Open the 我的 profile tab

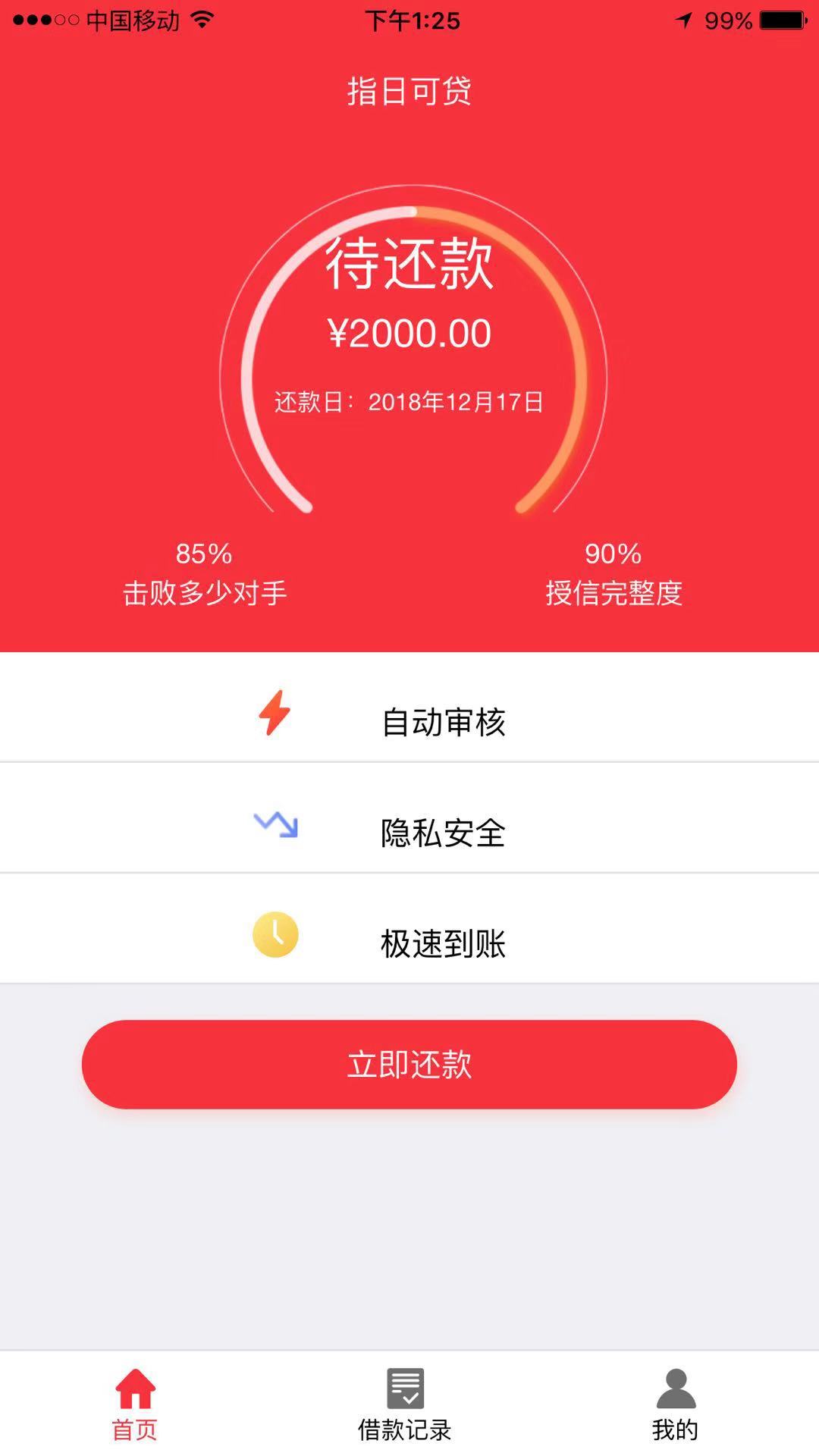[675, 1404]
